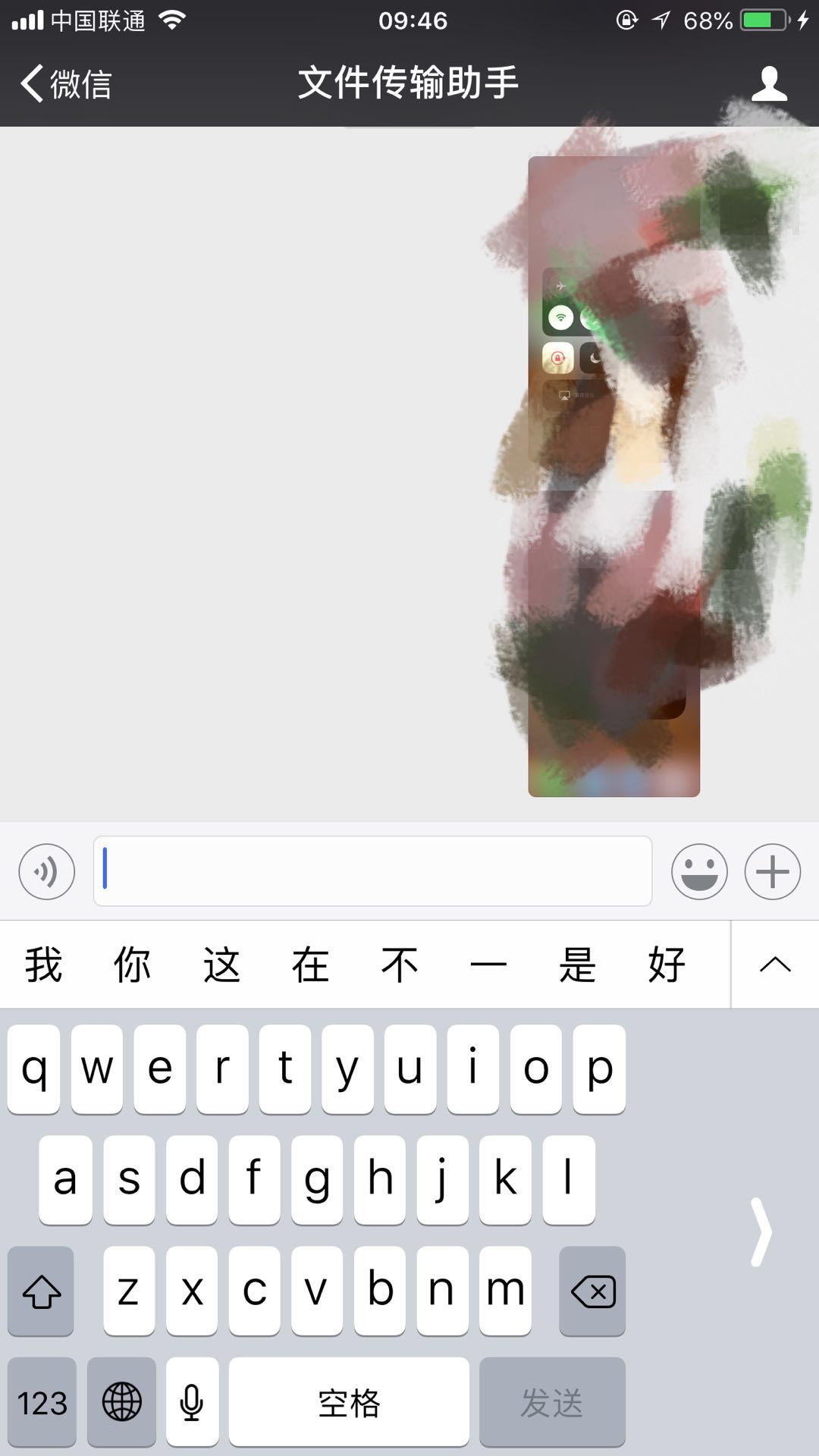Hit the backspace delete key
Viewport: 819px width, 1456px height.
[592, 1291]
